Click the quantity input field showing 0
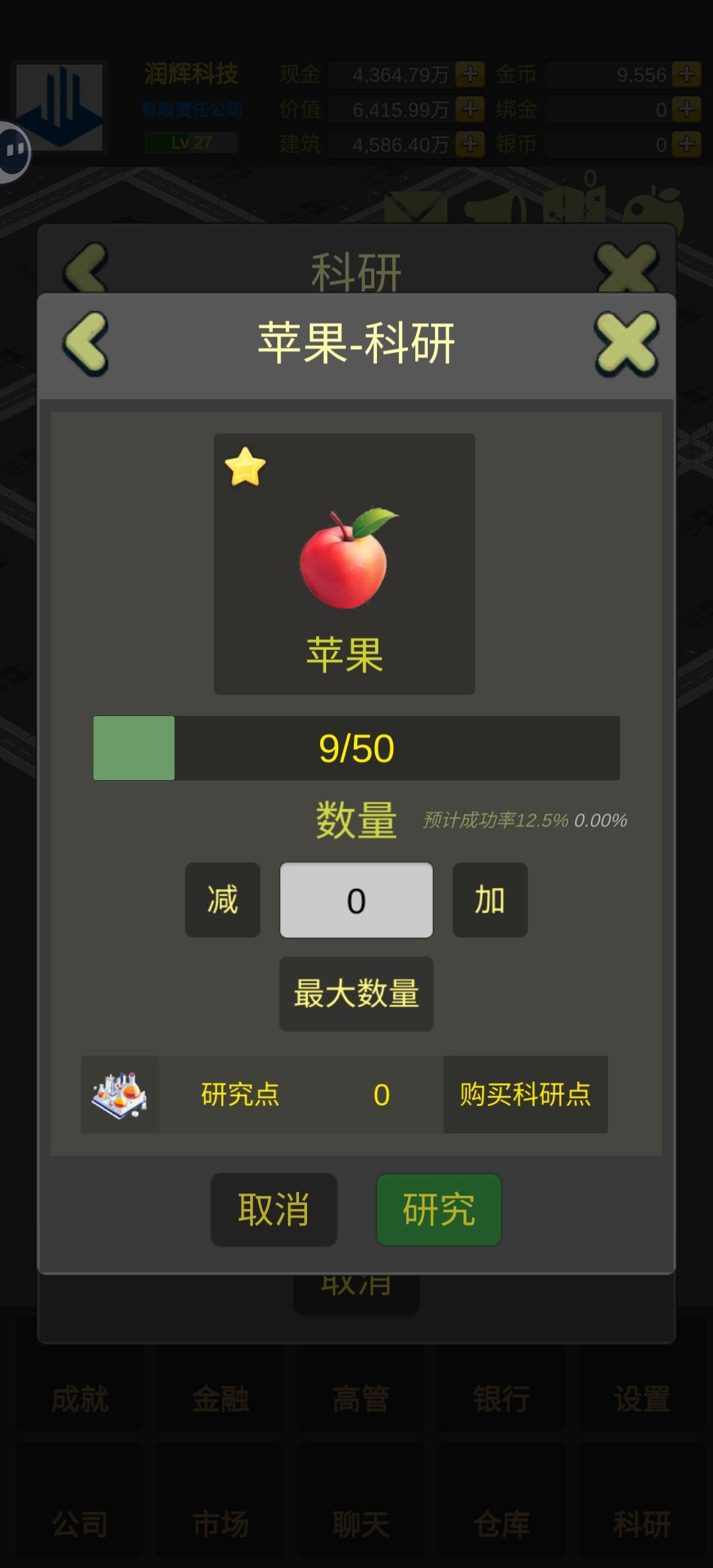Image resolution: width=713 pixels, height=1568 pixels. click(x=355, y=901)
